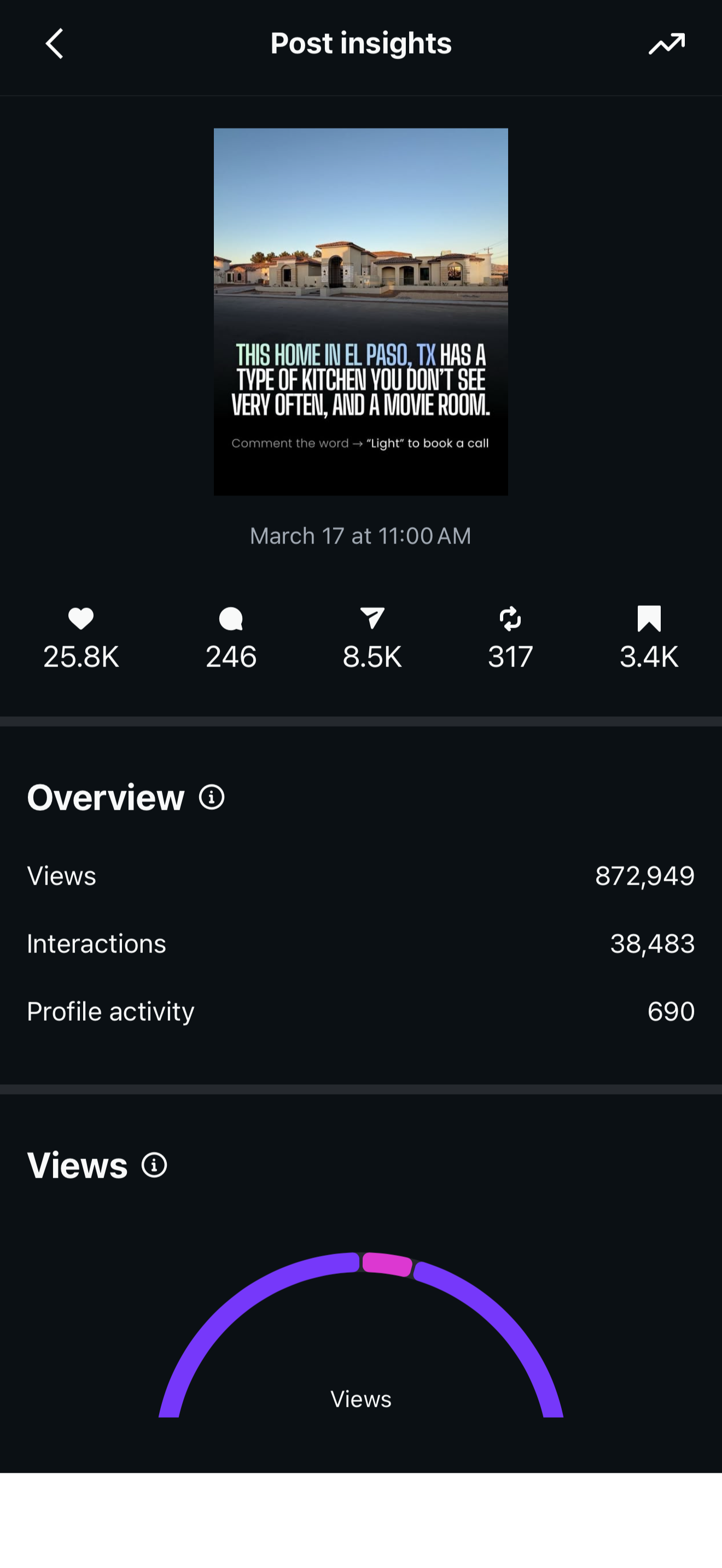Go back from Post insights
The image size is (722, 1568).
coord(54,44)
